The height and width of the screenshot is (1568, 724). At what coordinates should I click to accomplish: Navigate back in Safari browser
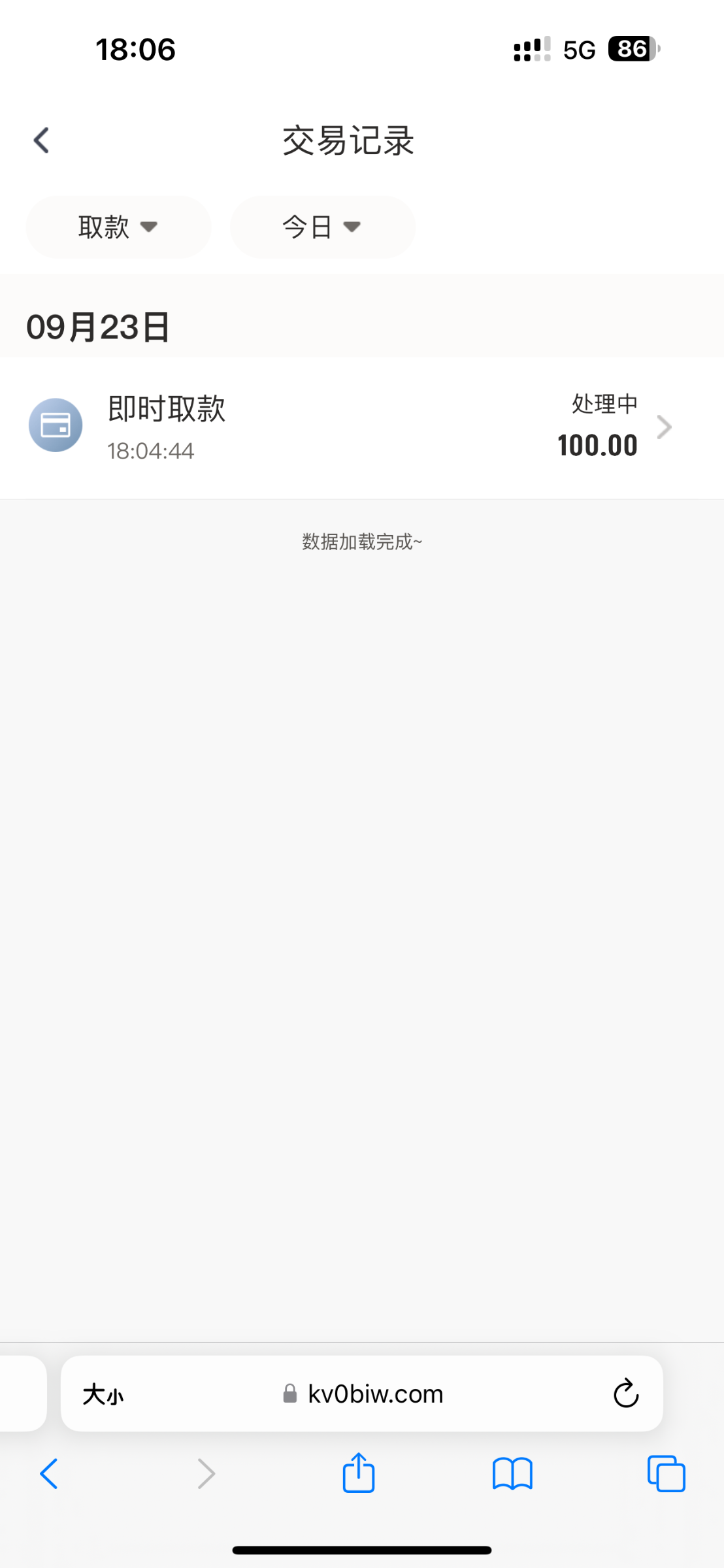49,1474
